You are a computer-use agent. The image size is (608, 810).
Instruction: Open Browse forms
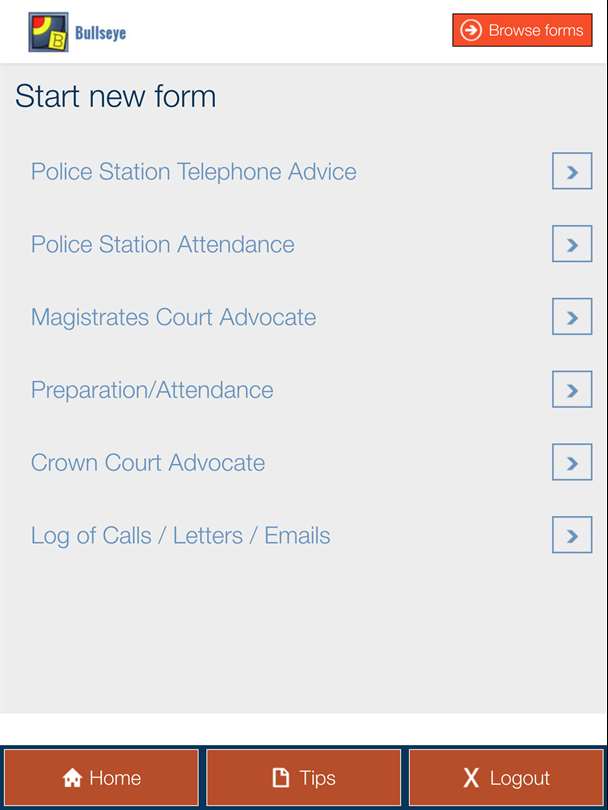coord(522,31)
